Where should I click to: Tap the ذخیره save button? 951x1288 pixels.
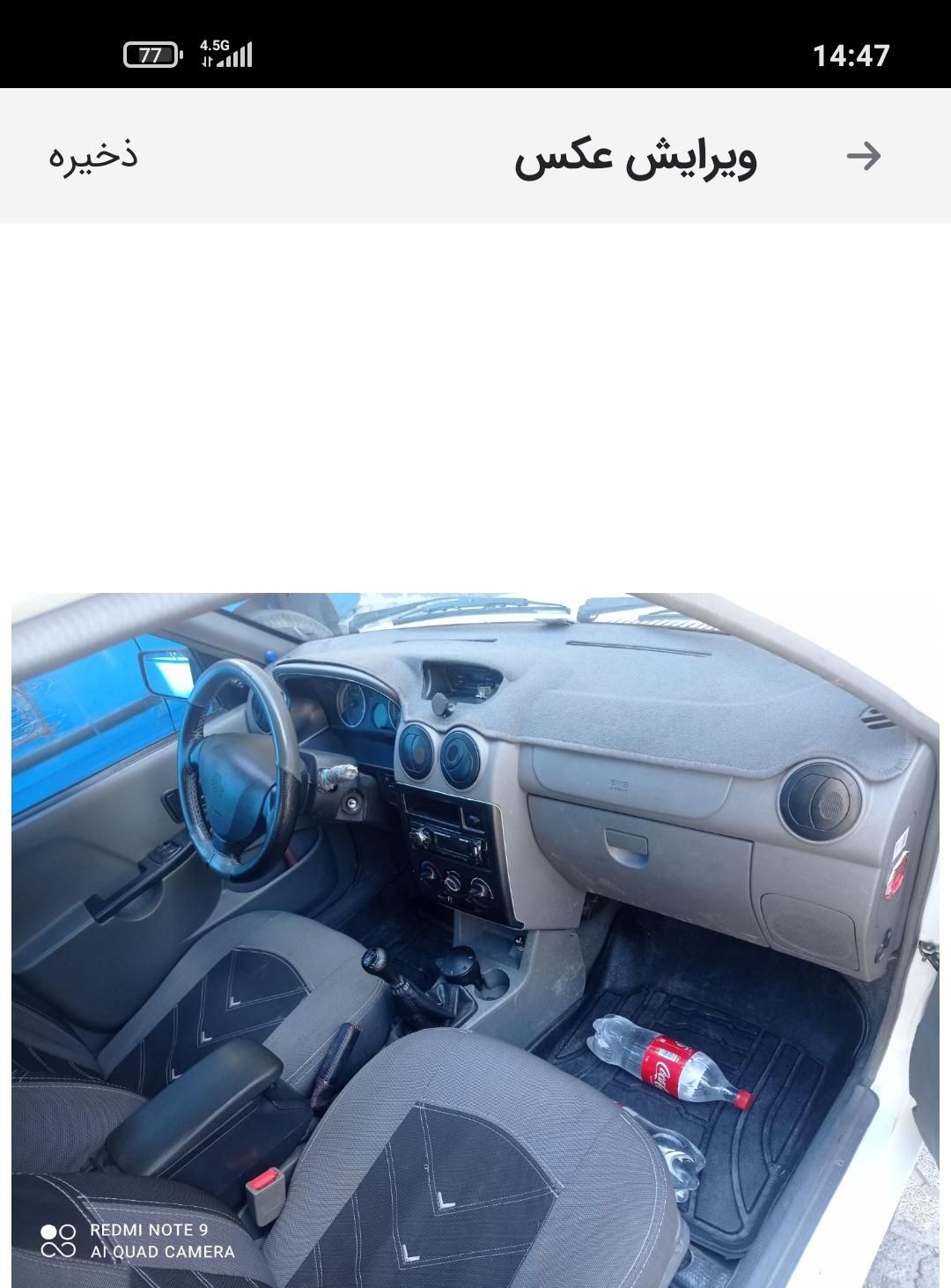(93, 157)
